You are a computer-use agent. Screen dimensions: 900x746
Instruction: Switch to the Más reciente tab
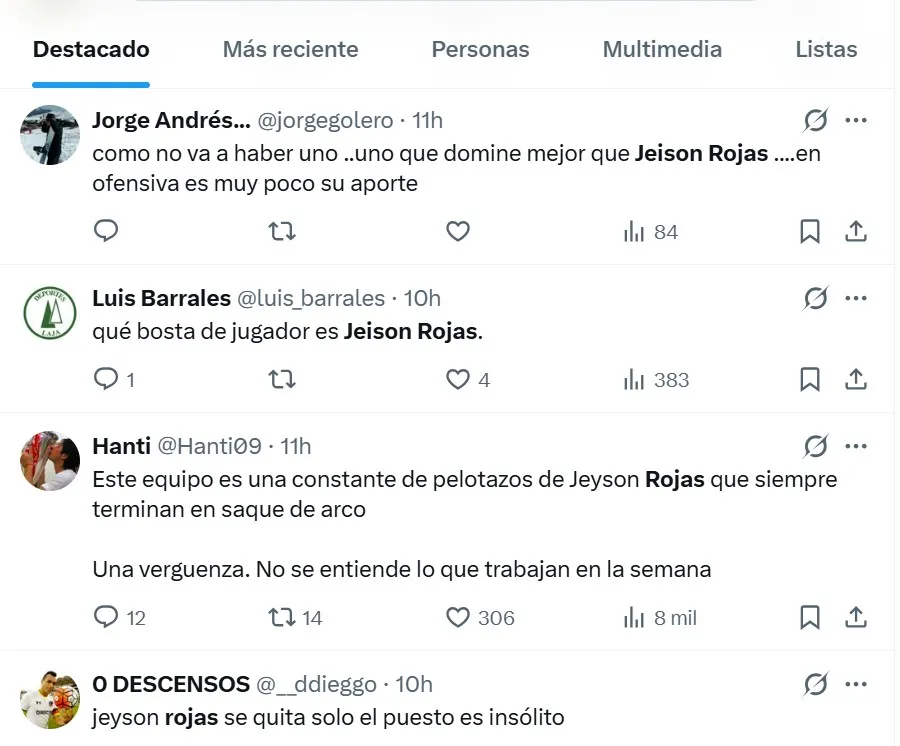pos(290,49)
